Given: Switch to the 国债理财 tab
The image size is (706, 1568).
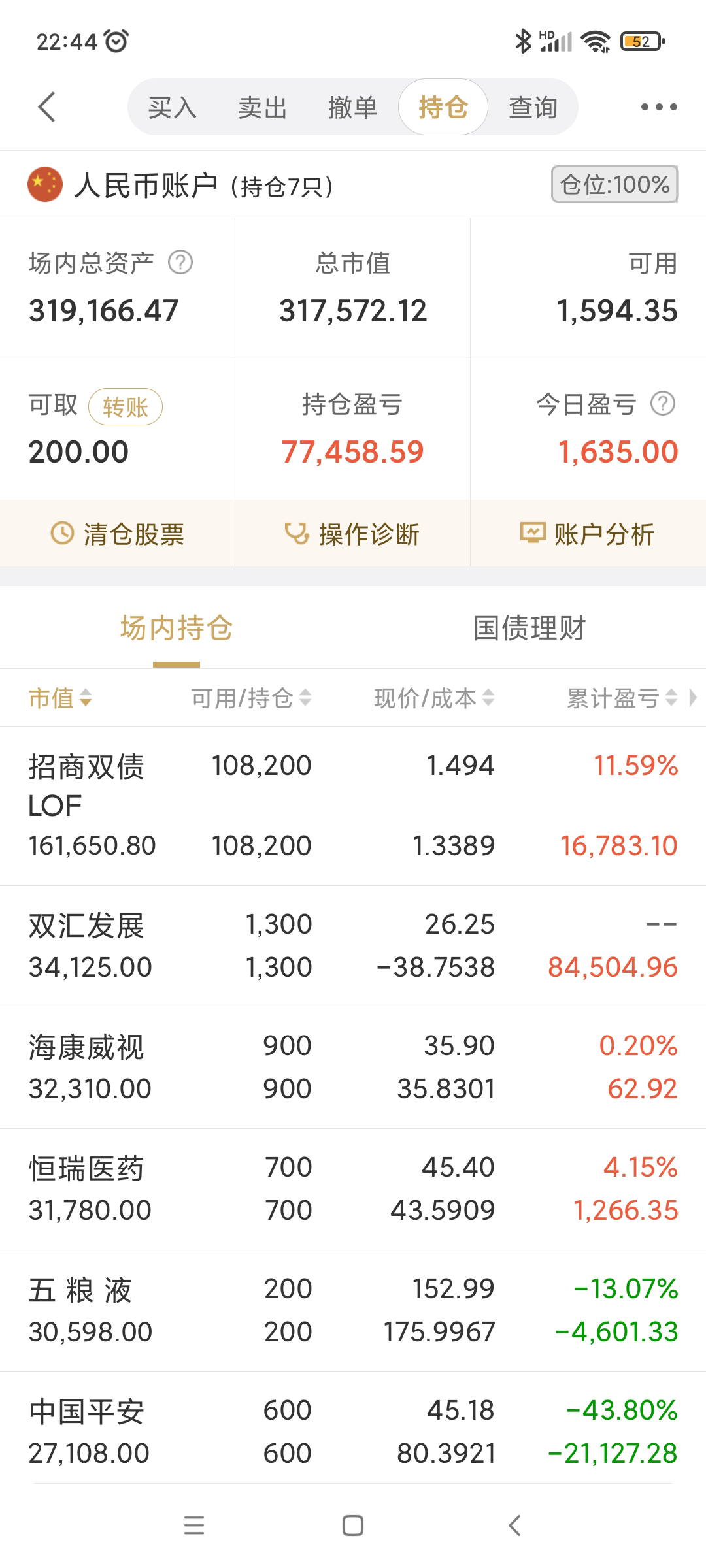Looking at the screenshot, I should click(529, 628).
